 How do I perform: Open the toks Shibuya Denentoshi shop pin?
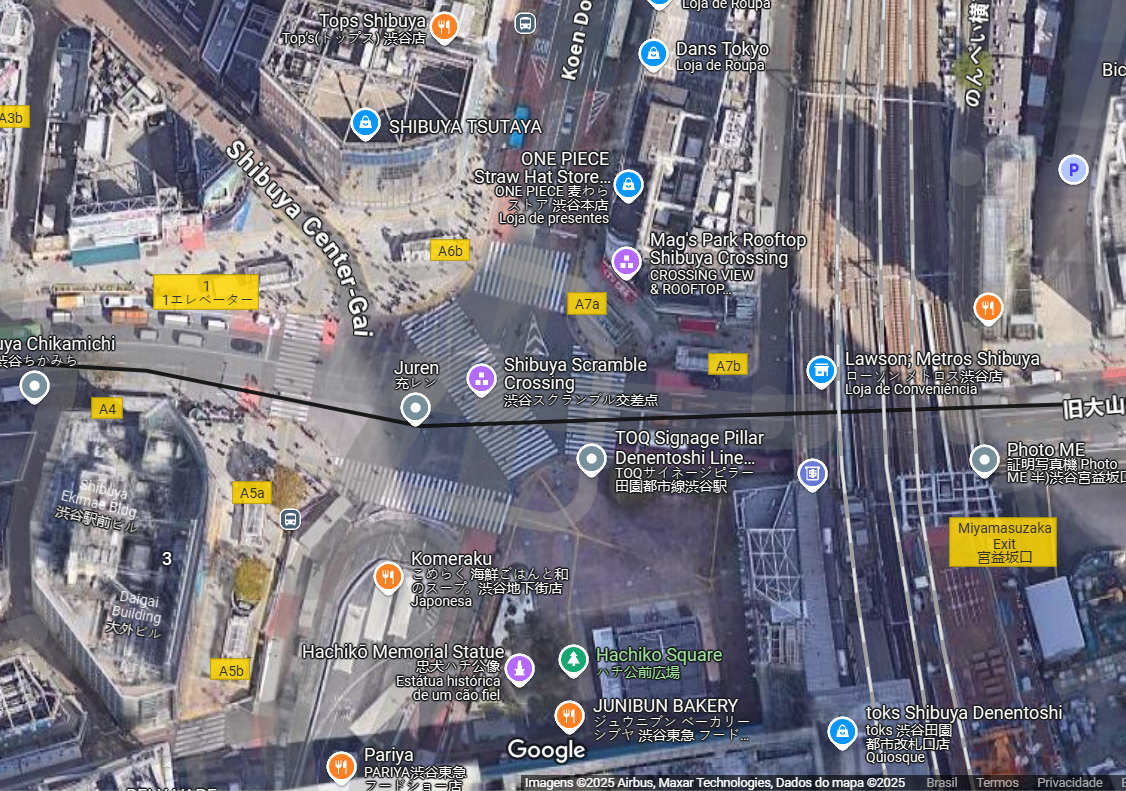(843, 732)
